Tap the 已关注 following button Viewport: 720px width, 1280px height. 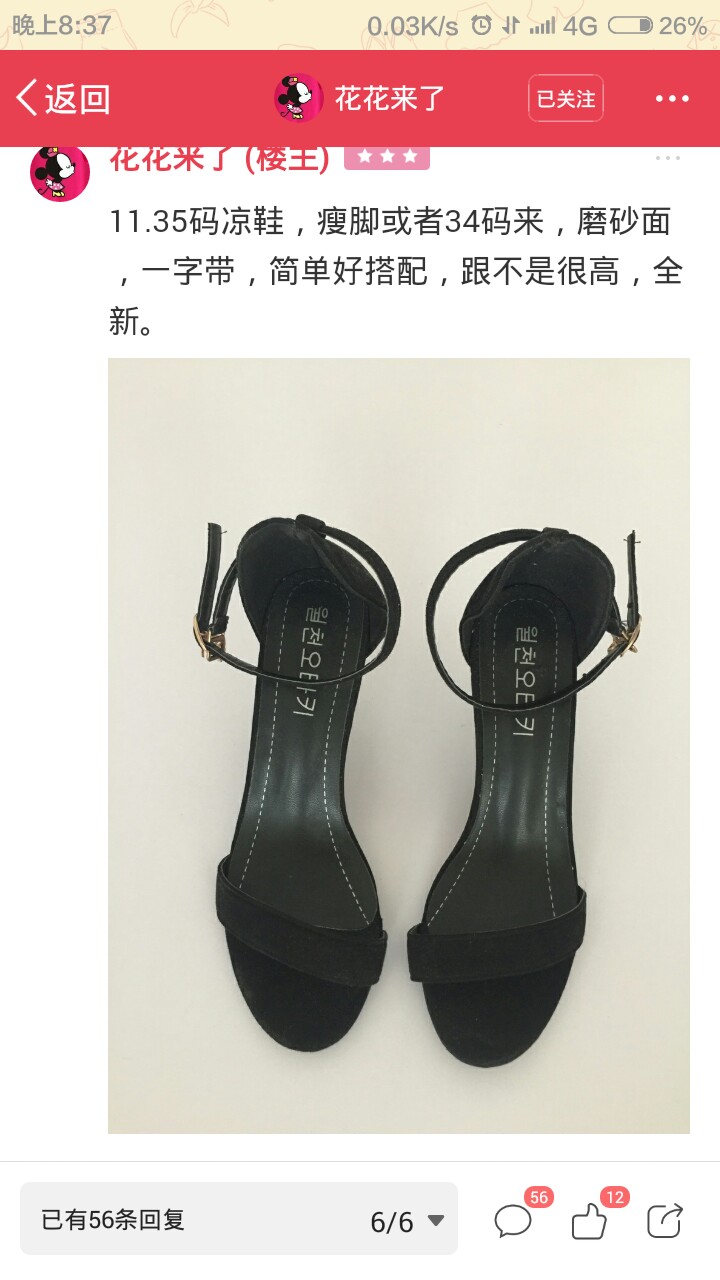(566, 98)
